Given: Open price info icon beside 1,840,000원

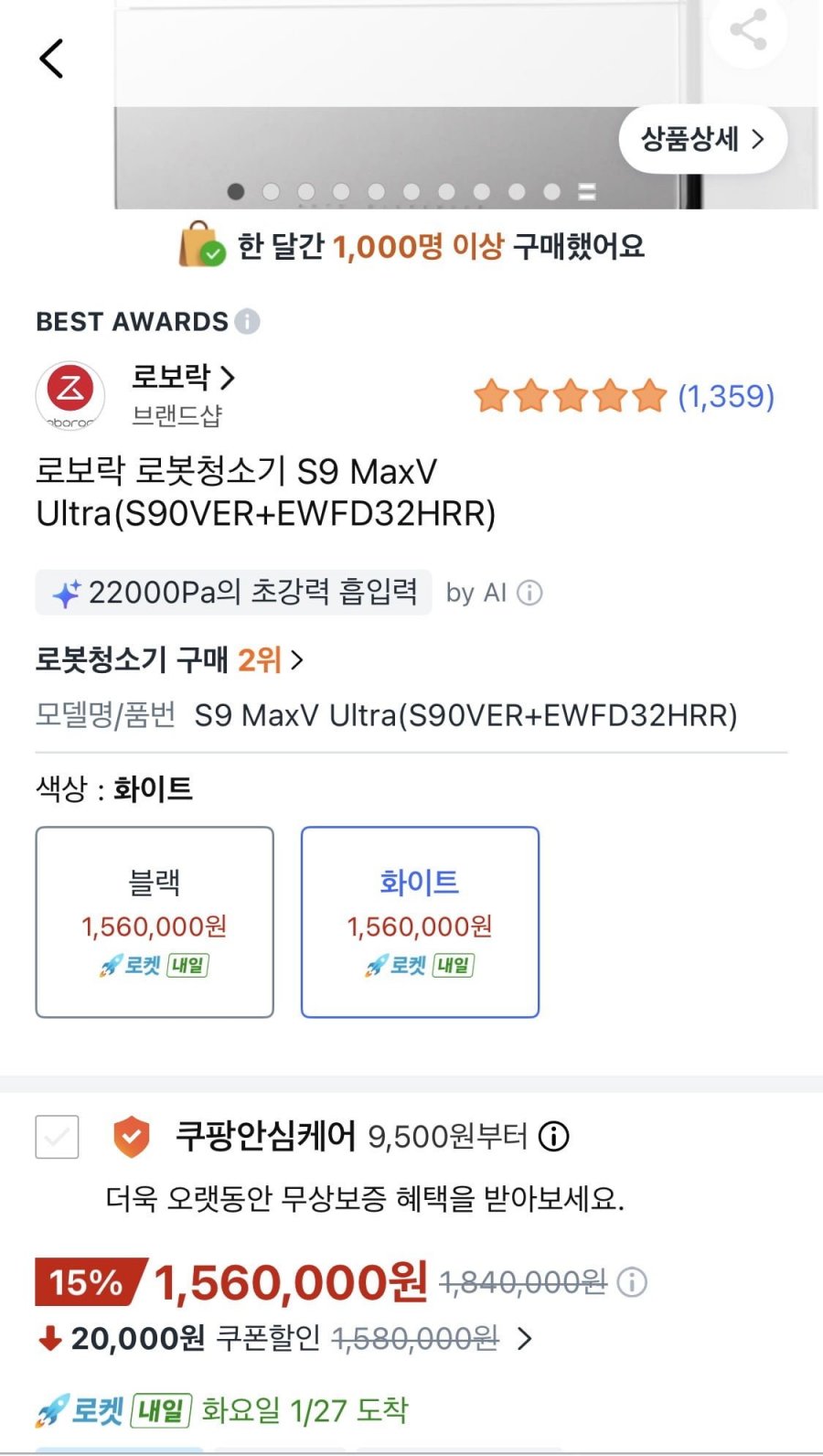Looking at the screenshot, I should coord(632,1282).
